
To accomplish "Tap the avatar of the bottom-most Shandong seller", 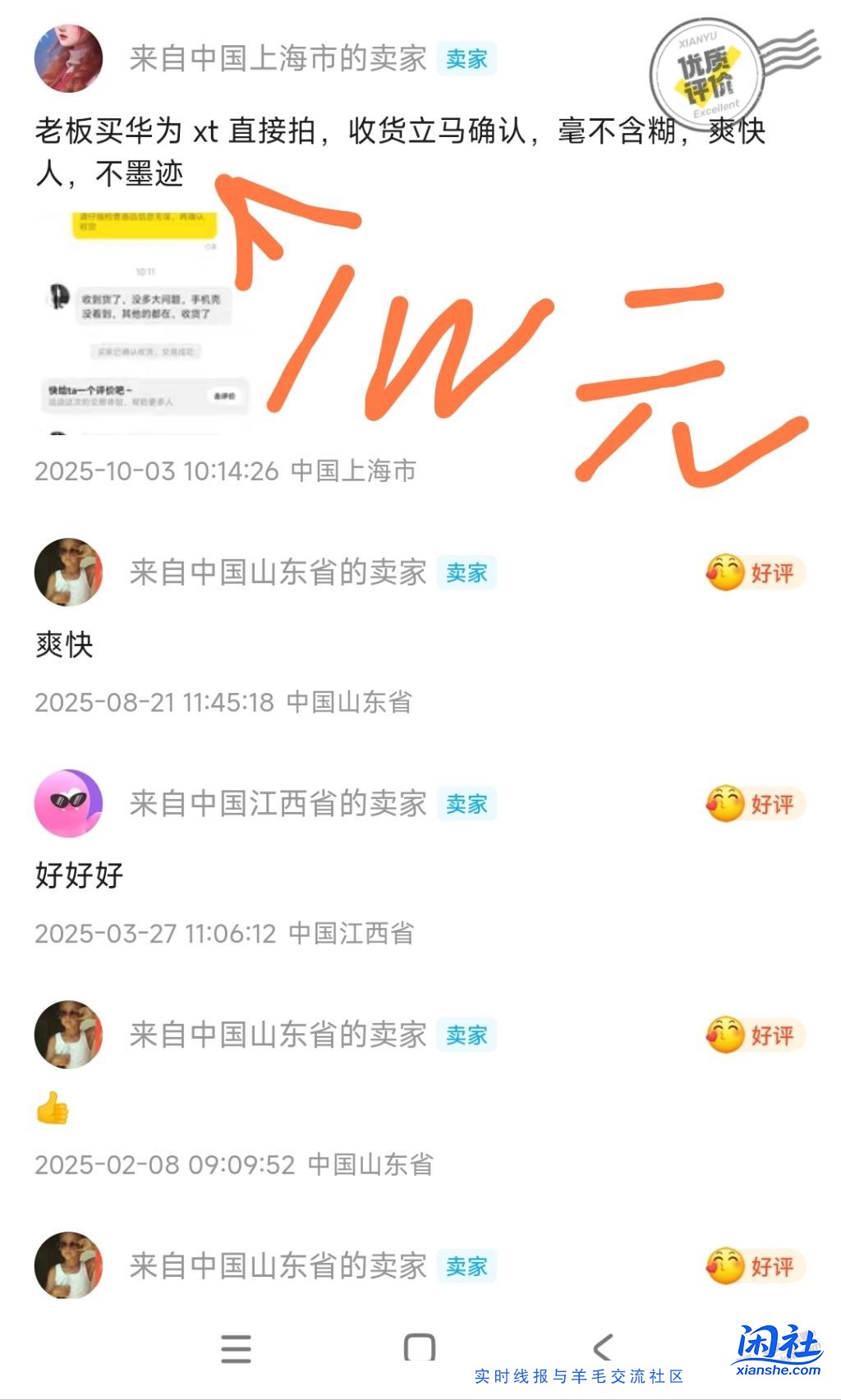I will (x=70, y=1266).
